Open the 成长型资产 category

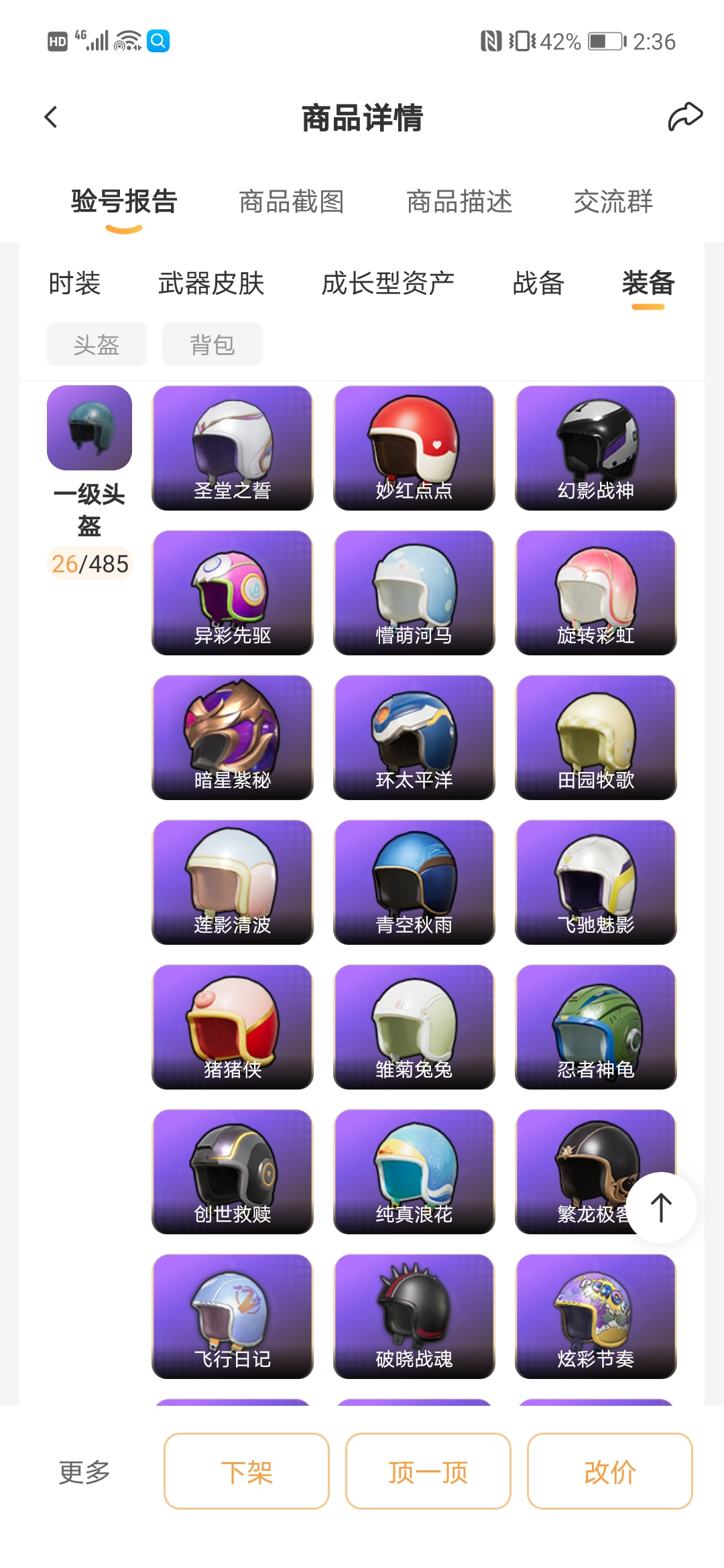pyautogui.click(x=387, y=283)
